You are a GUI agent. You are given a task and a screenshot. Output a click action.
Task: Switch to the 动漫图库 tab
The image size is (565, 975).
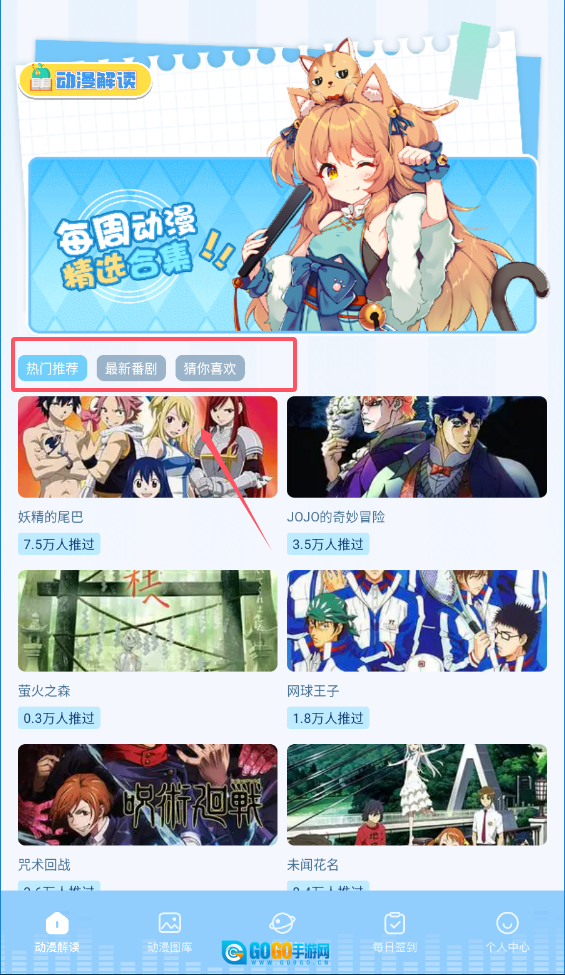click(x=169, y=932)
